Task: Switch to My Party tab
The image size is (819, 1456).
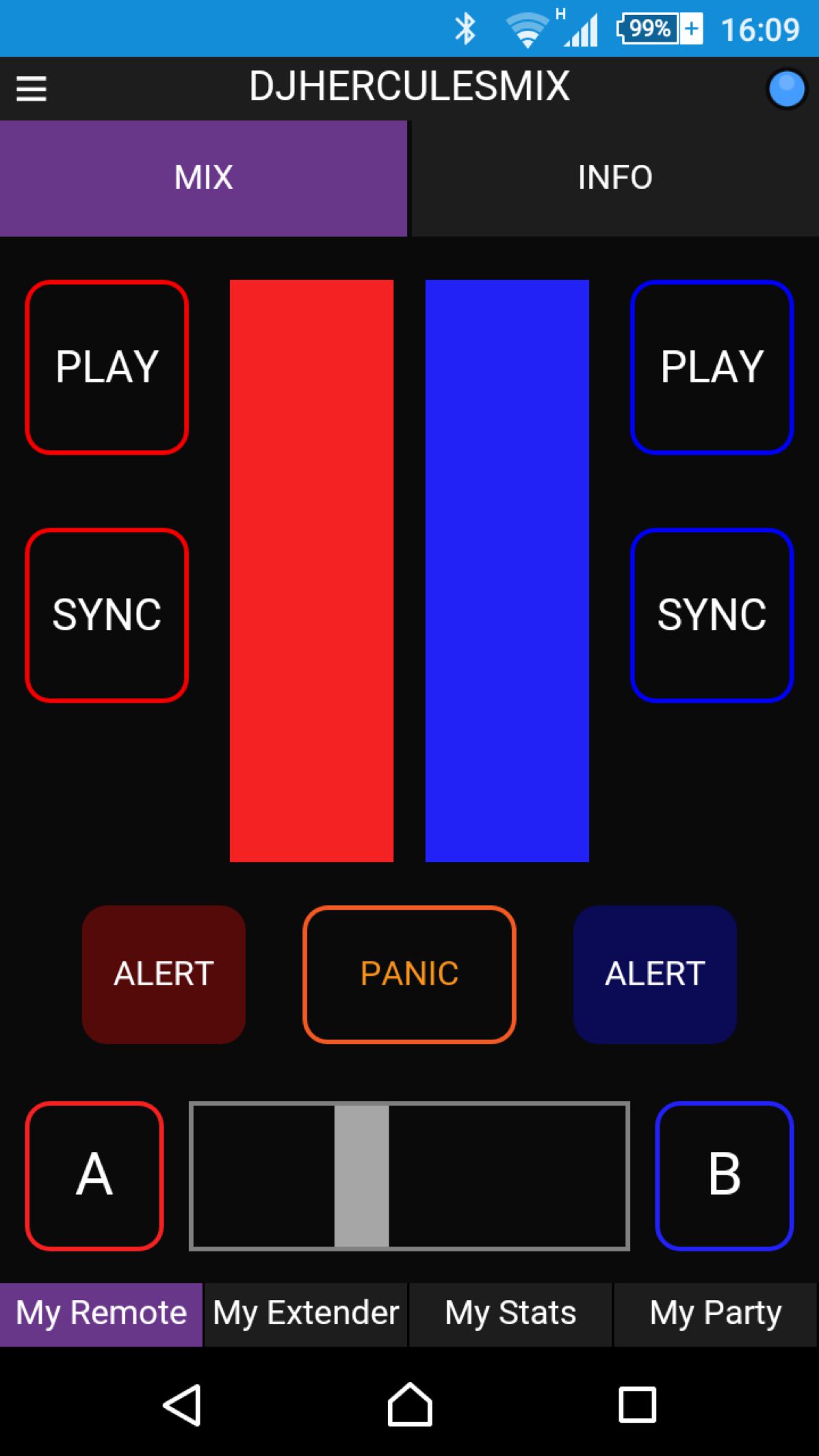Action: (716, 1313)
